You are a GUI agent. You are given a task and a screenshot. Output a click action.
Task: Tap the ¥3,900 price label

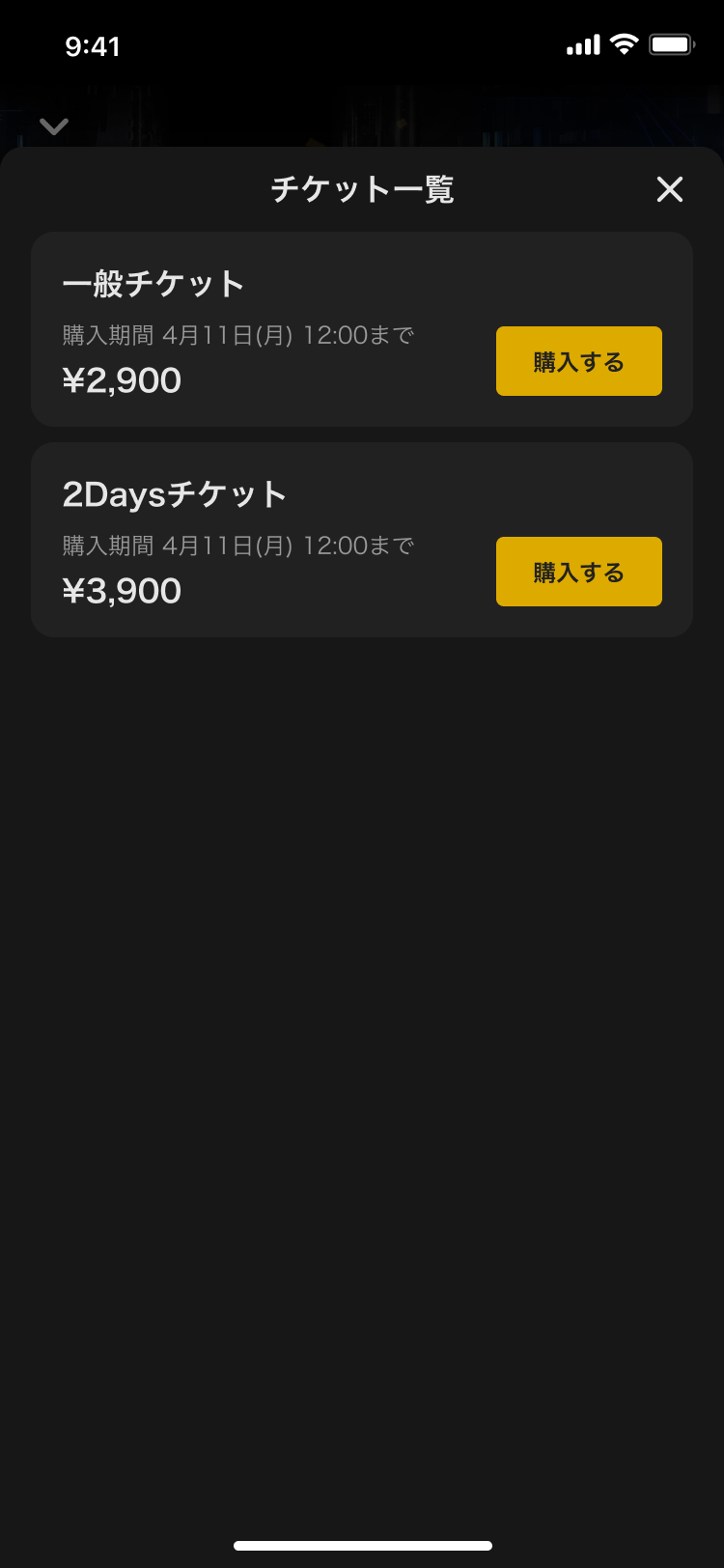click(122, 590)
